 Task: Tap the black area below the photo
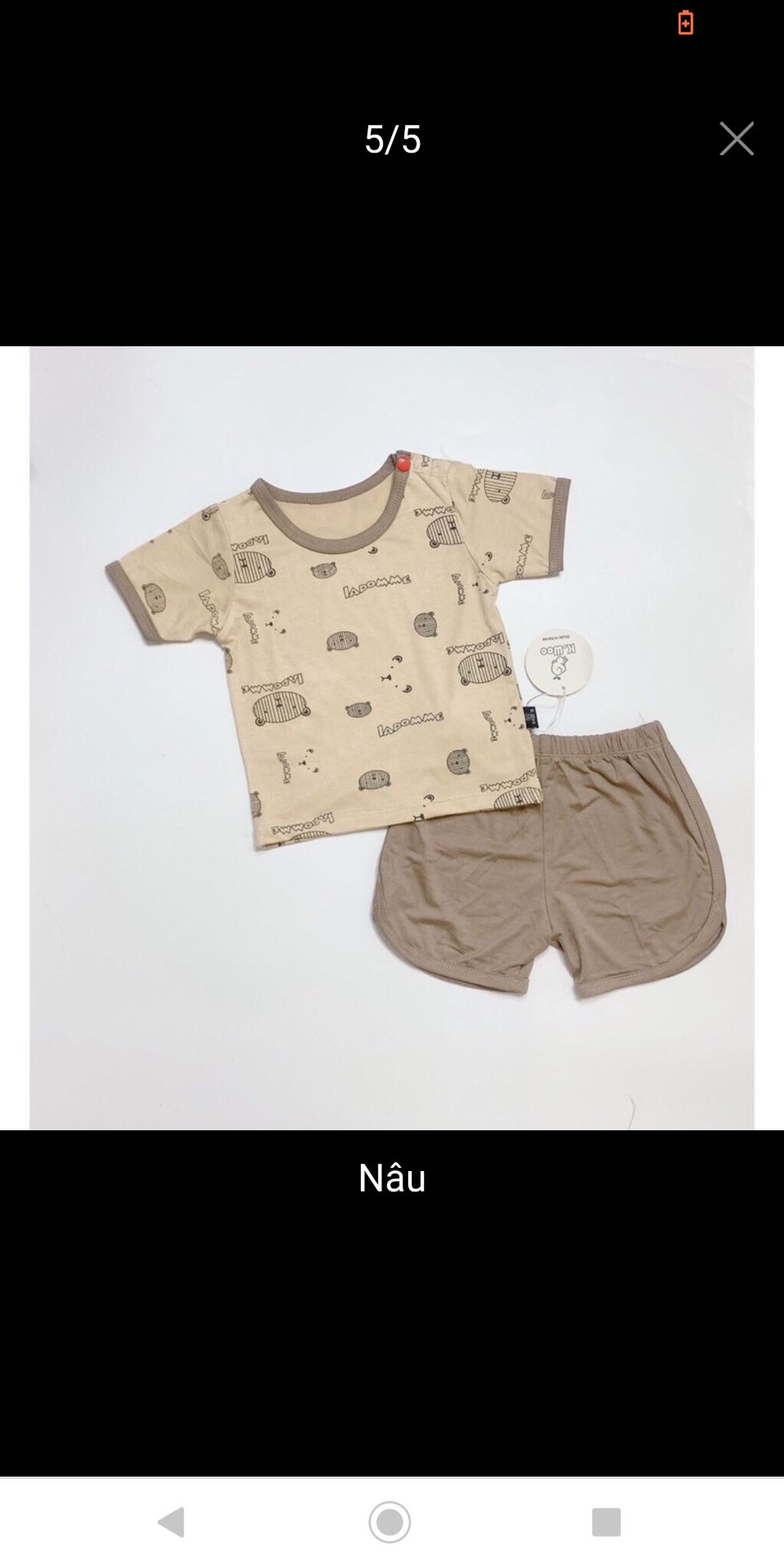[392, 1307]
